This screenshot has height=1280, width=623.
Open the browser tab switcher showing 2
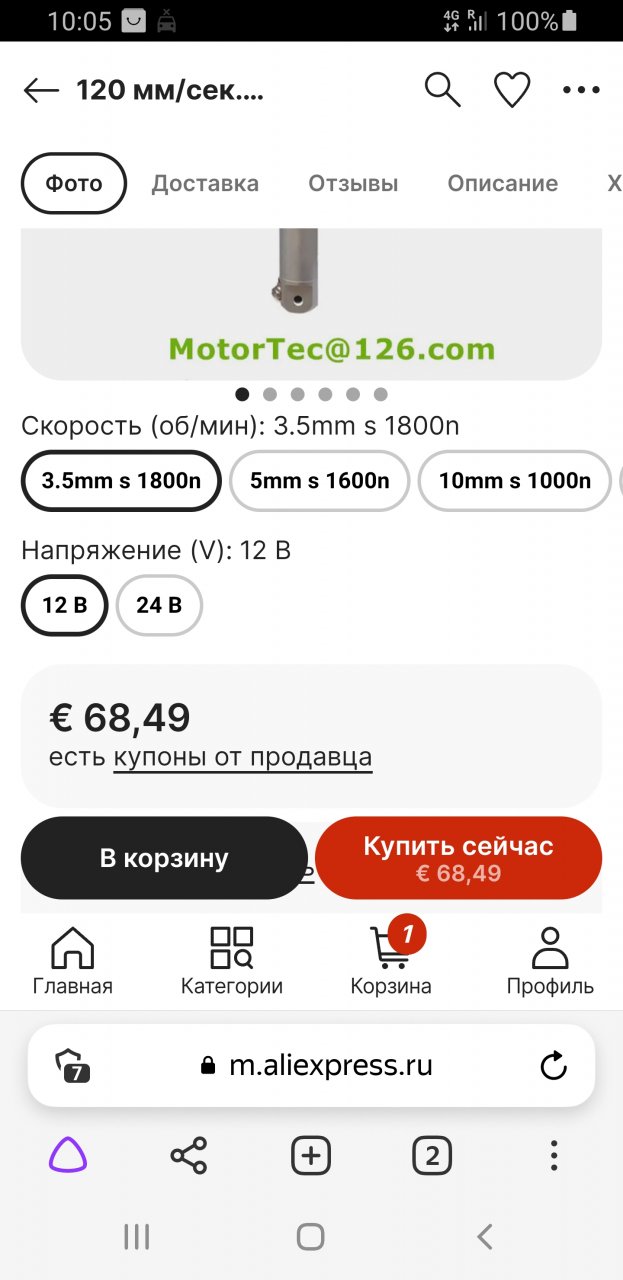coord(432,1157)
